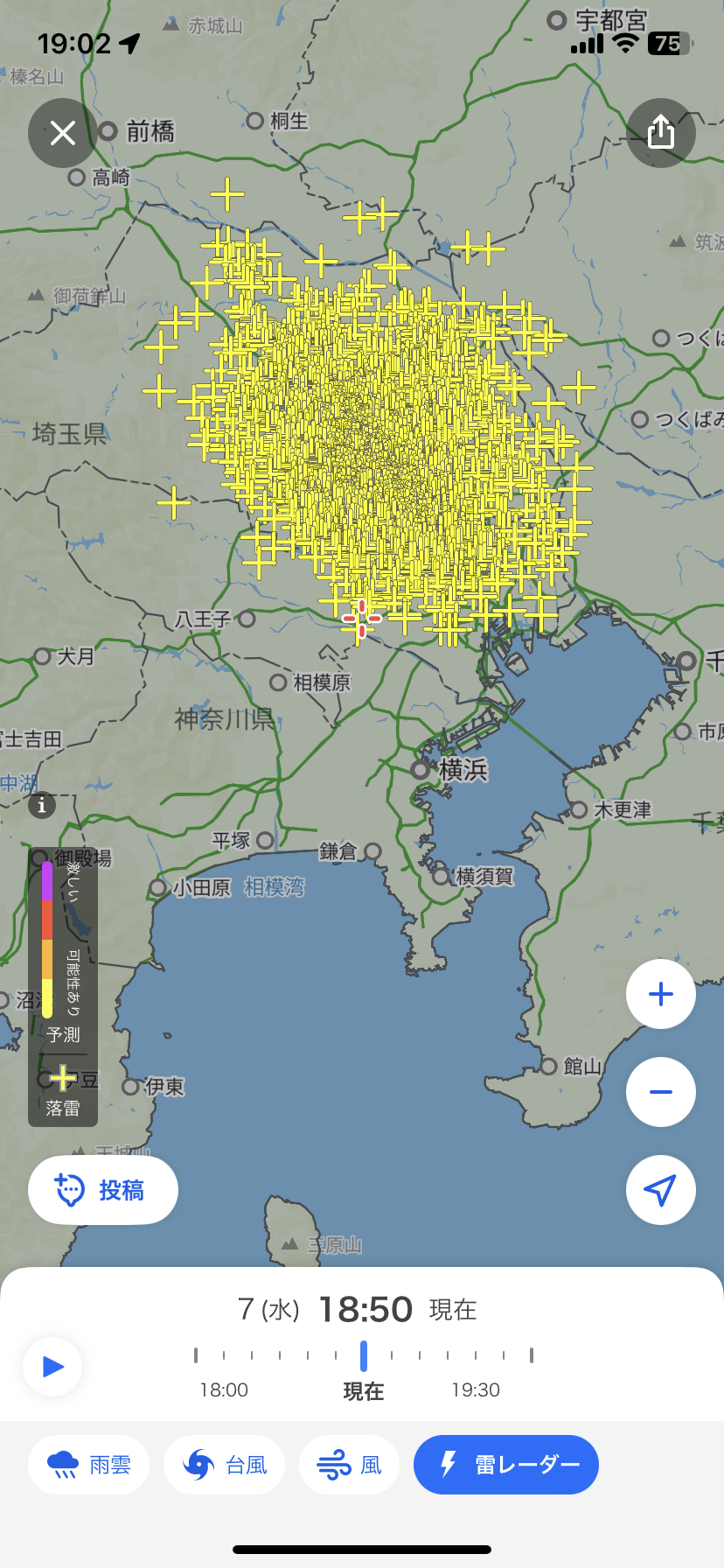This screenshot has width=724, height=1568.
Task: Select the 風 wind layer
Action: [x=349, y=1465]
